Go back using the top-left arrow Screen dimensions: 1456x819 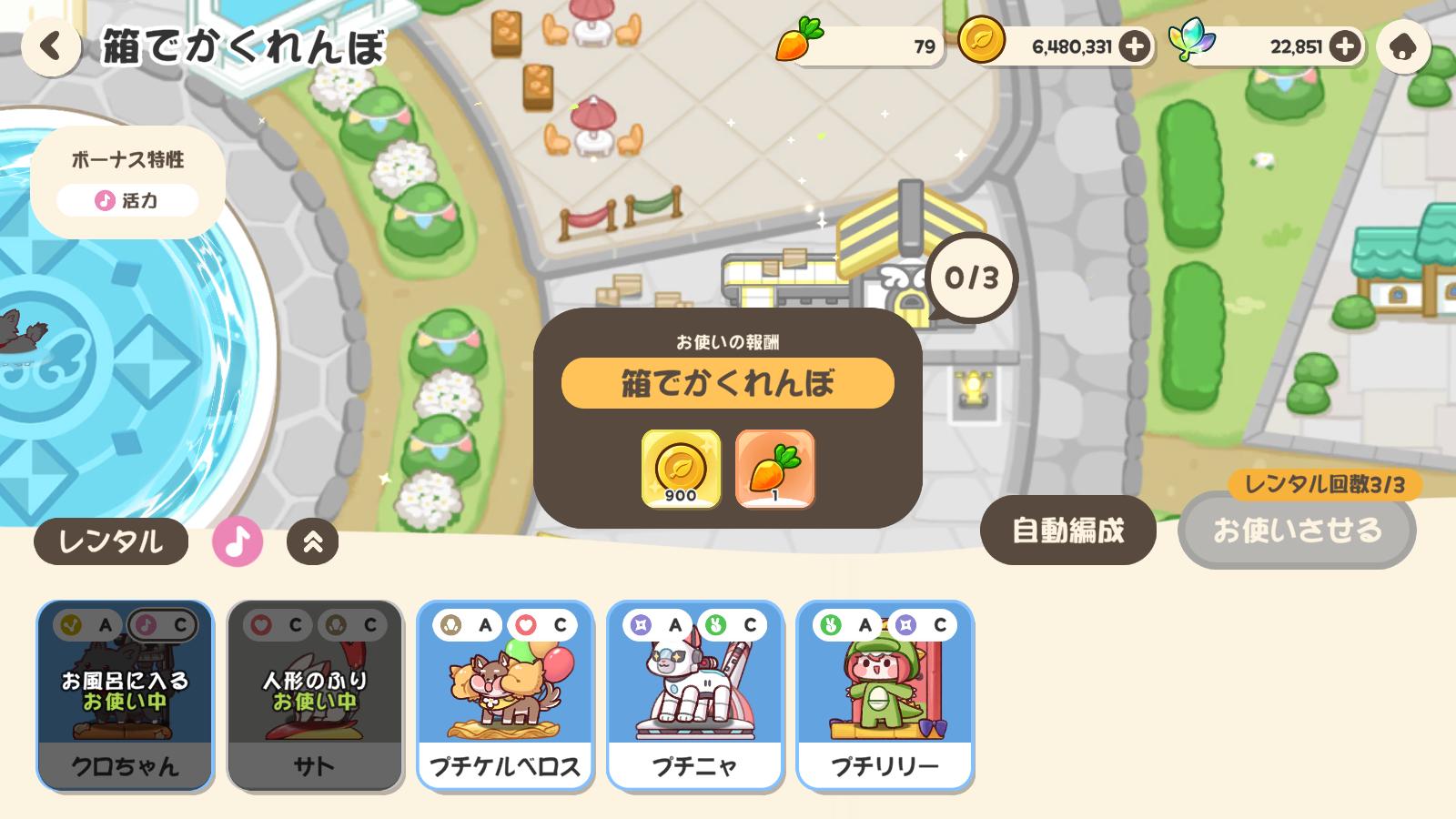[x=51, y=46]
